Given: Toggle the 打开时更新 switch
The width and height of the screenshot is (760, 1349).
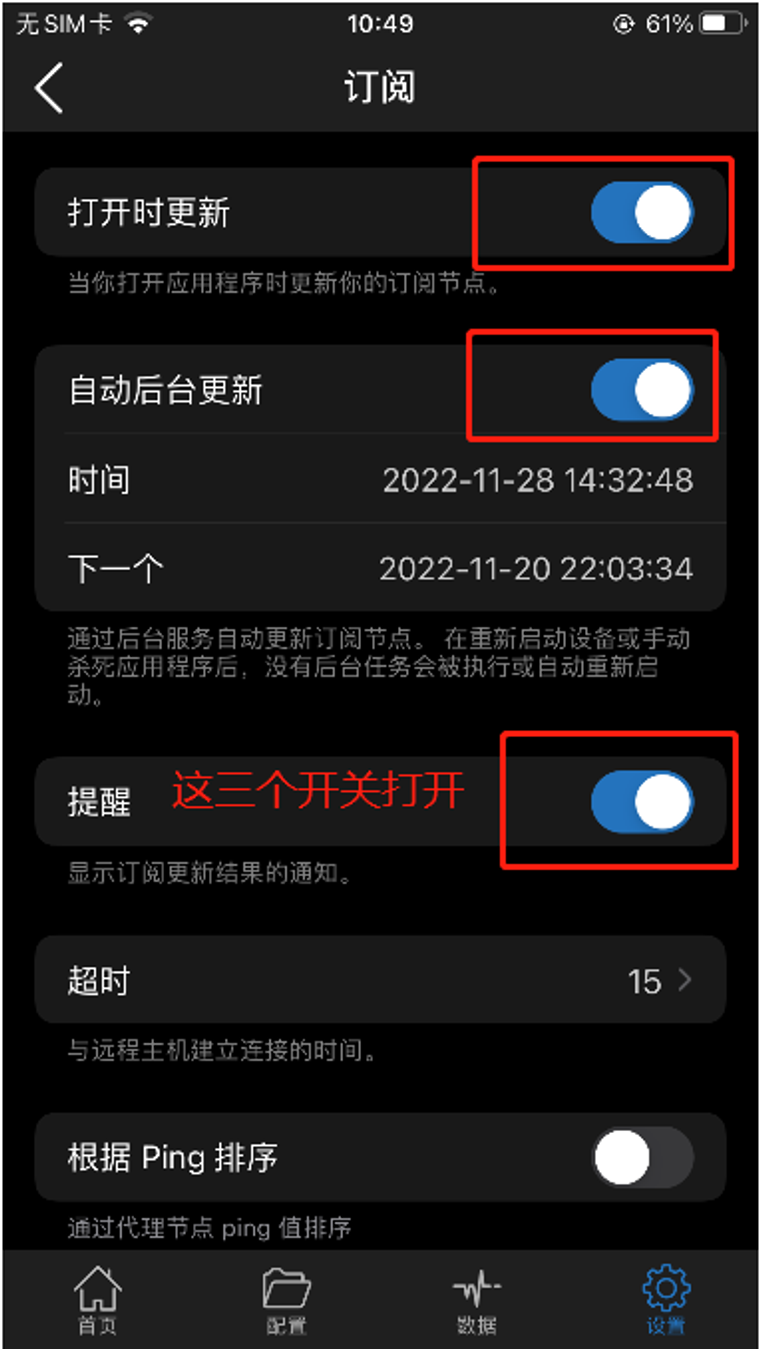Looking at the screenshot, I should click(641, 213).
